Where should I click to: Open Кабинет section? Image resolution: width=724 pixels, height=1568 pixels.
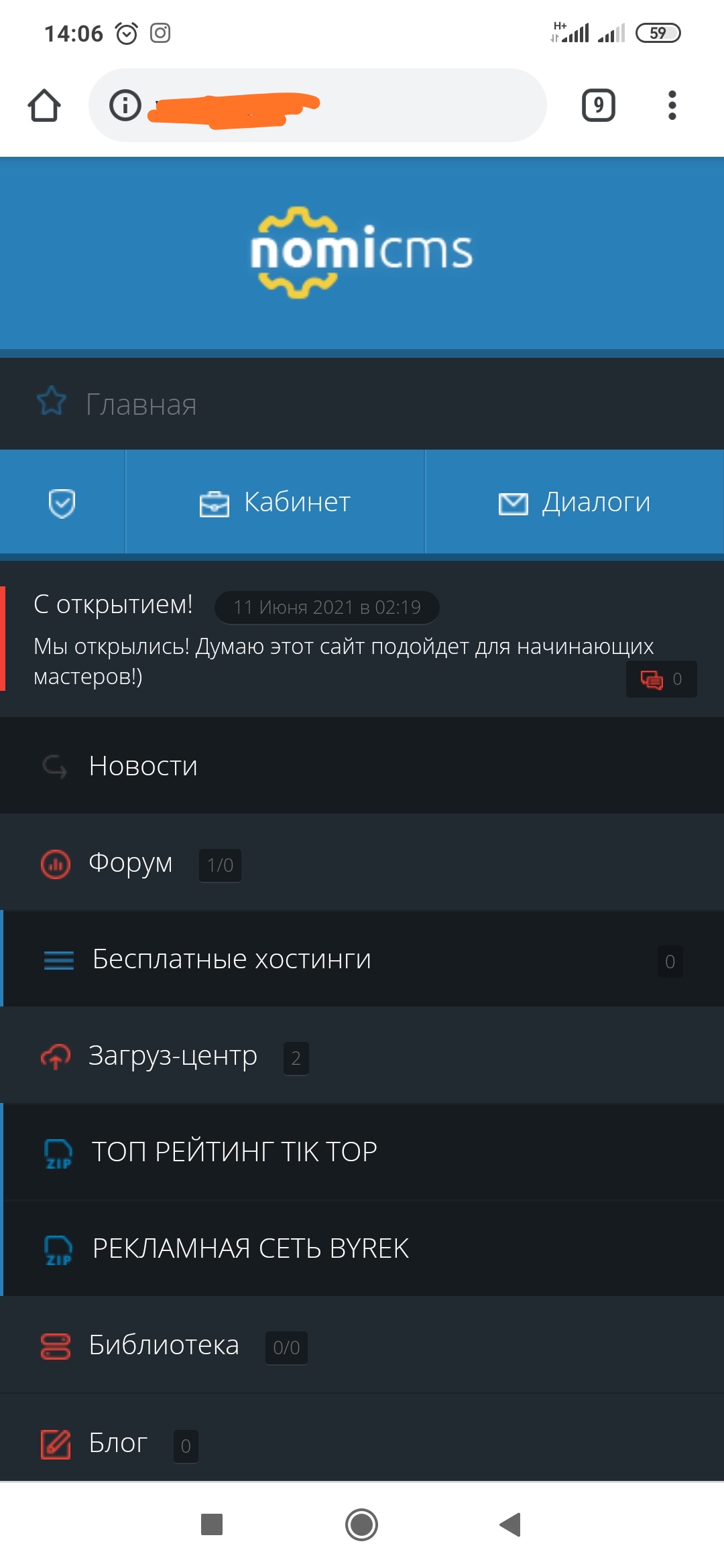click(275, 502)
